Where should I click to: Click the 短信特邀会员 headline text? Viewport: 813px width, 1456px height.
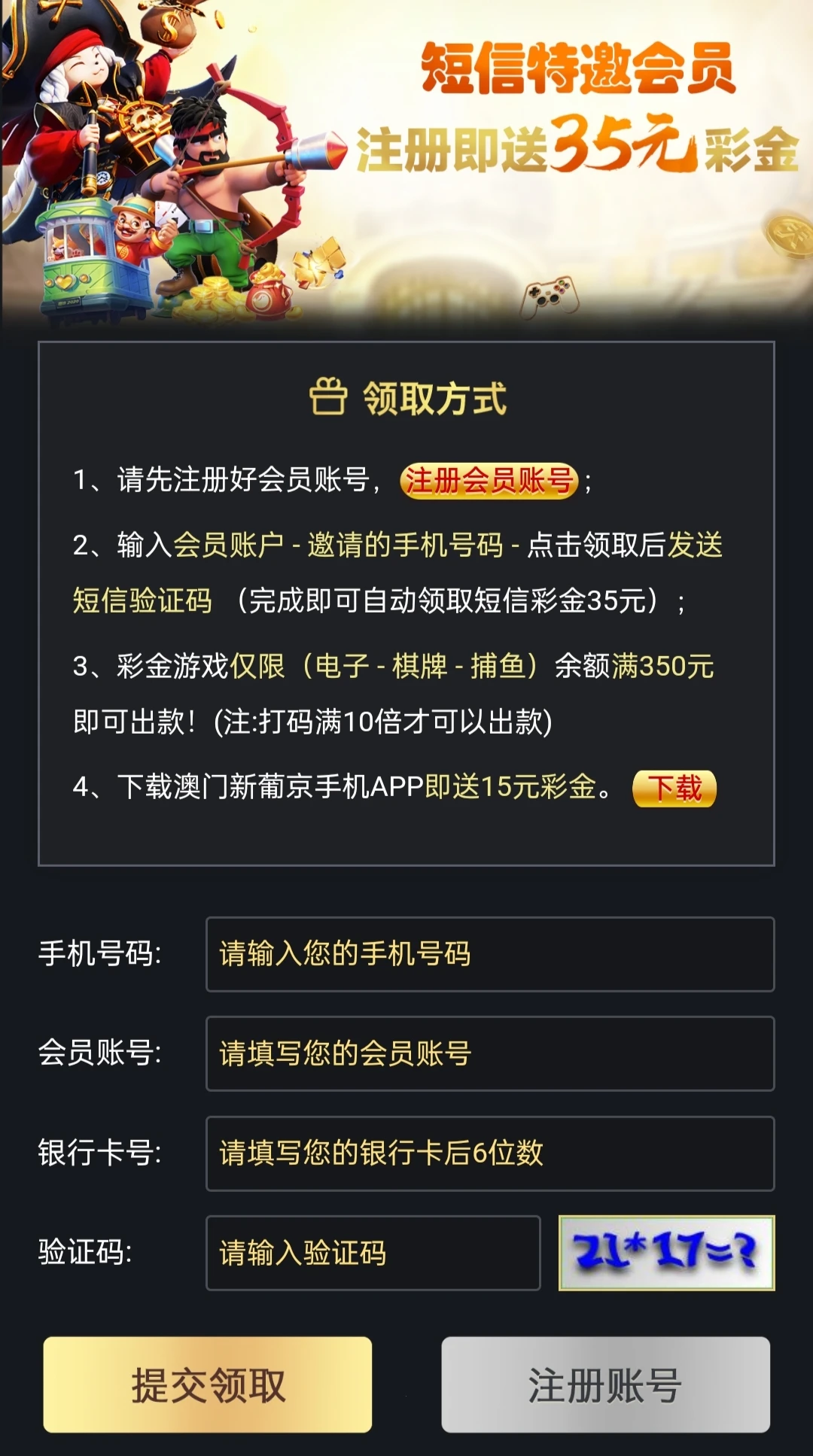580,71
